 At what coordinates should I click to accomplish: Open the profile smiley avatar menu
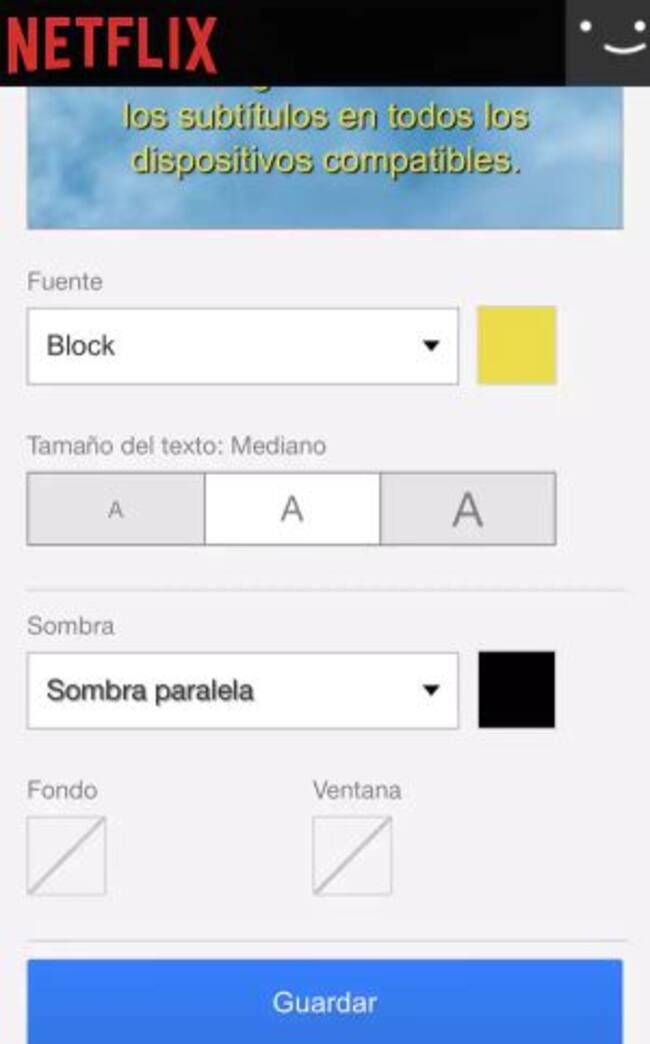pyautogui.click(x=608, y=42)
